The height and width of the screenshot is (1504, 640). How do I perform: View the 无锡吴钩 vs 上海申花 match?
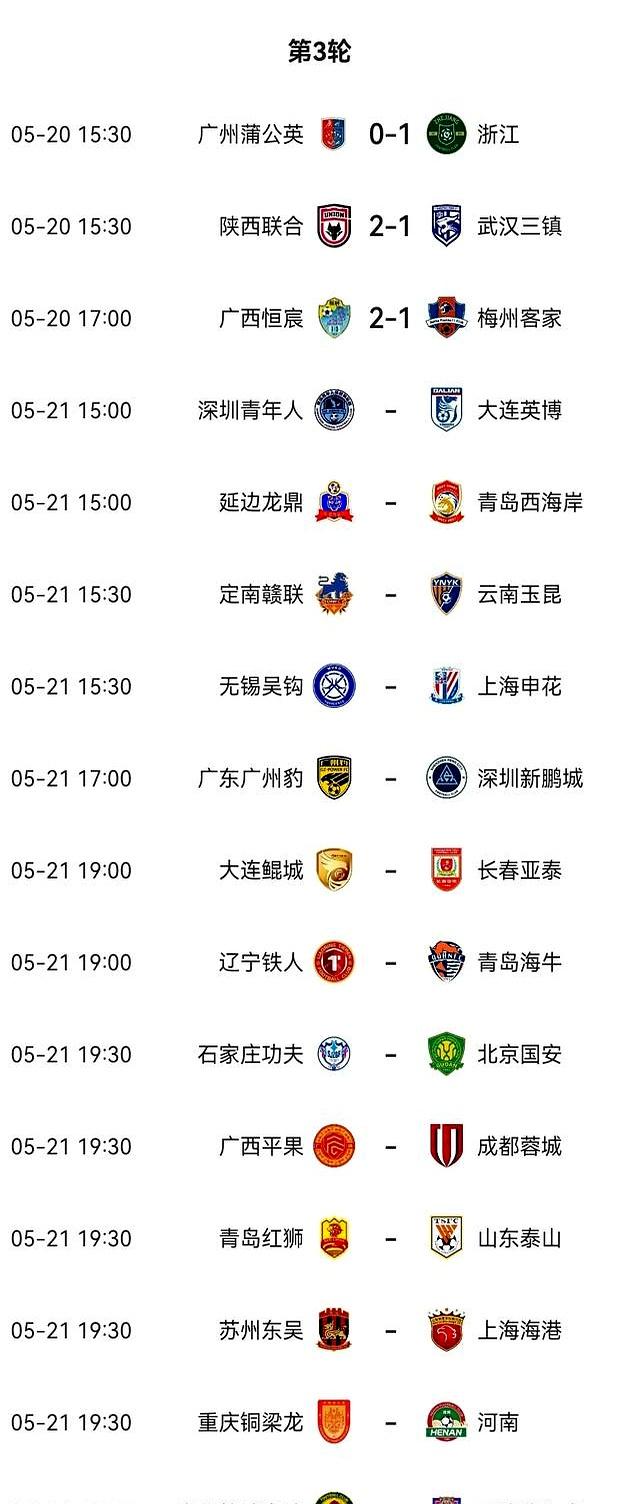pos(390,686)
